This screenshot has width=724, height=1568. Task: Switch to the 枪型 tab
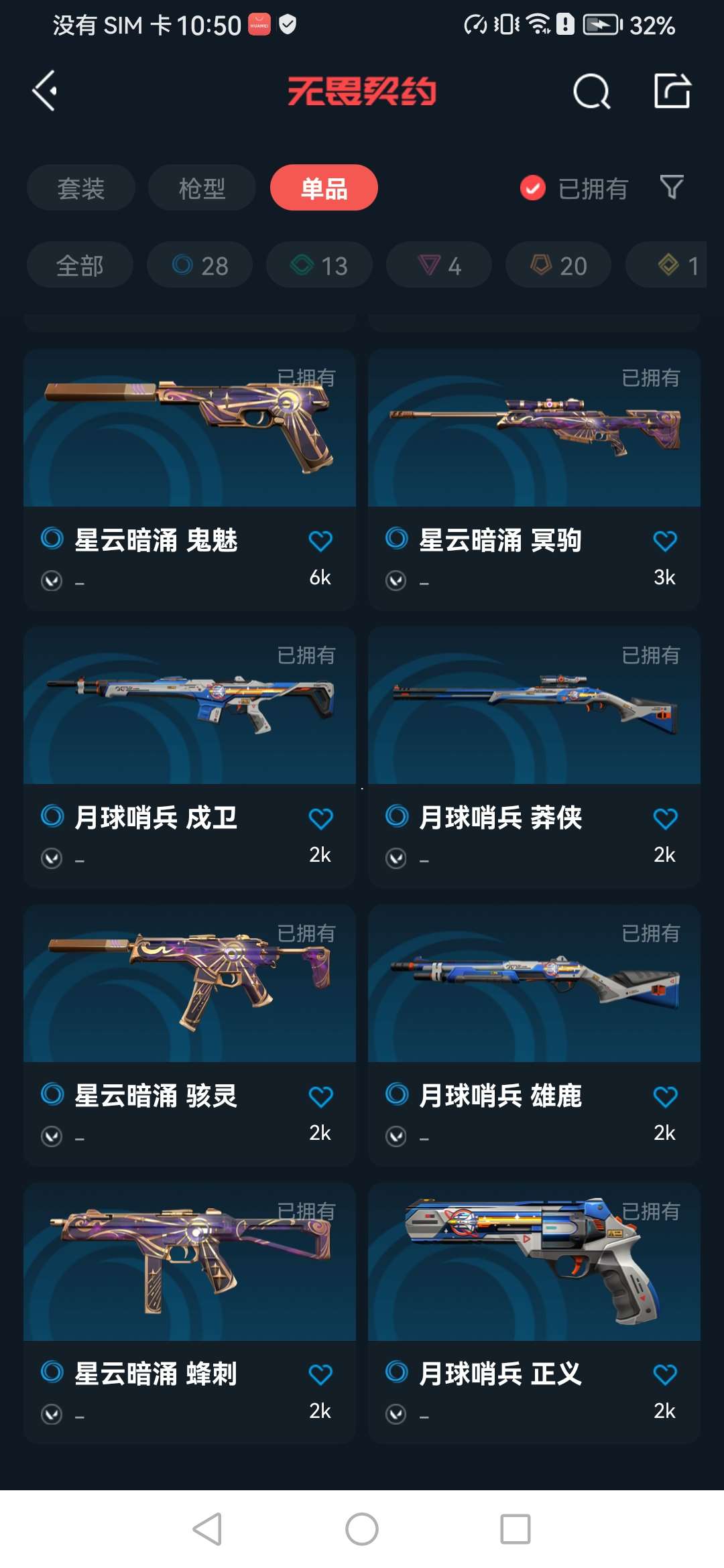[202, 188]
